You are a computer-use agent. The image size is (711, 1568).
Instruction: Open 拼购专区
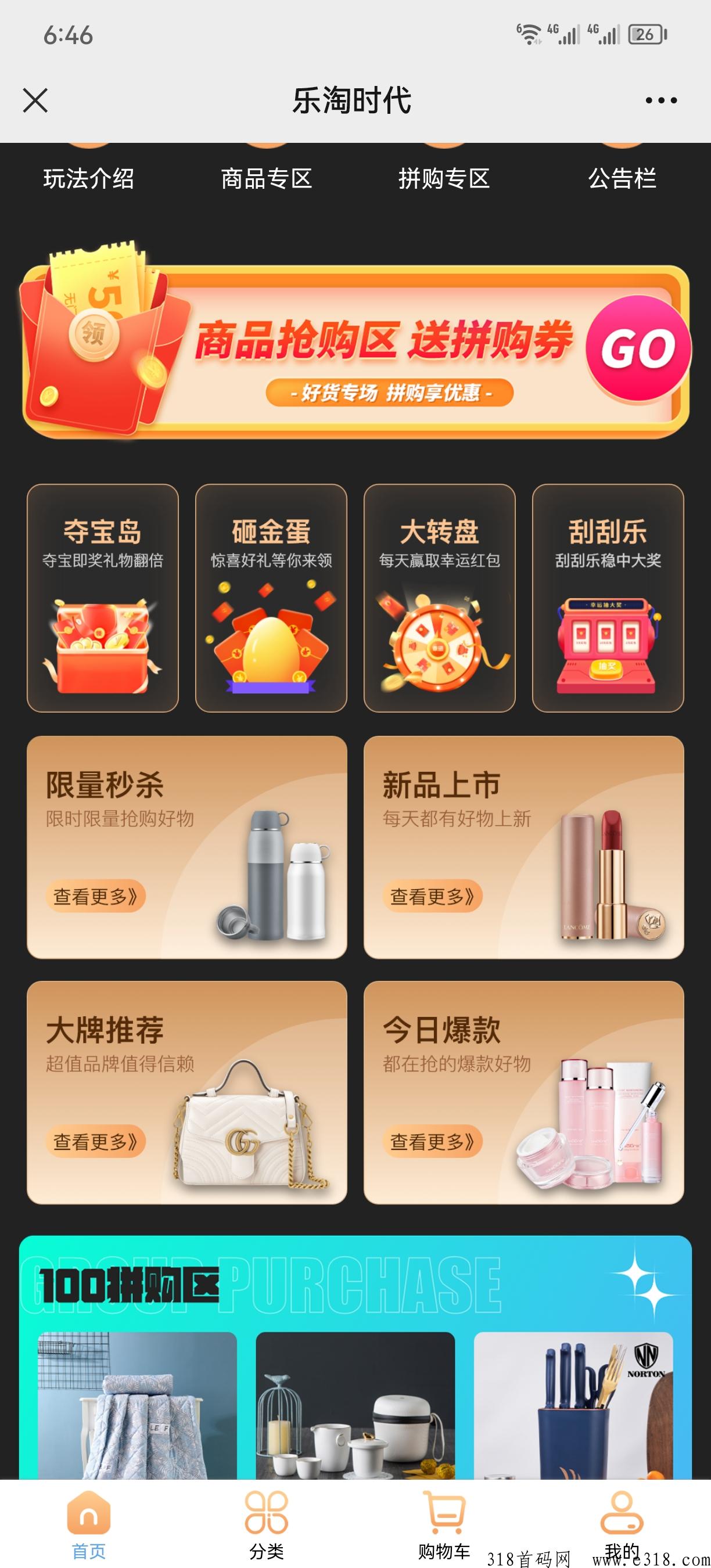(x=444, y=178)
